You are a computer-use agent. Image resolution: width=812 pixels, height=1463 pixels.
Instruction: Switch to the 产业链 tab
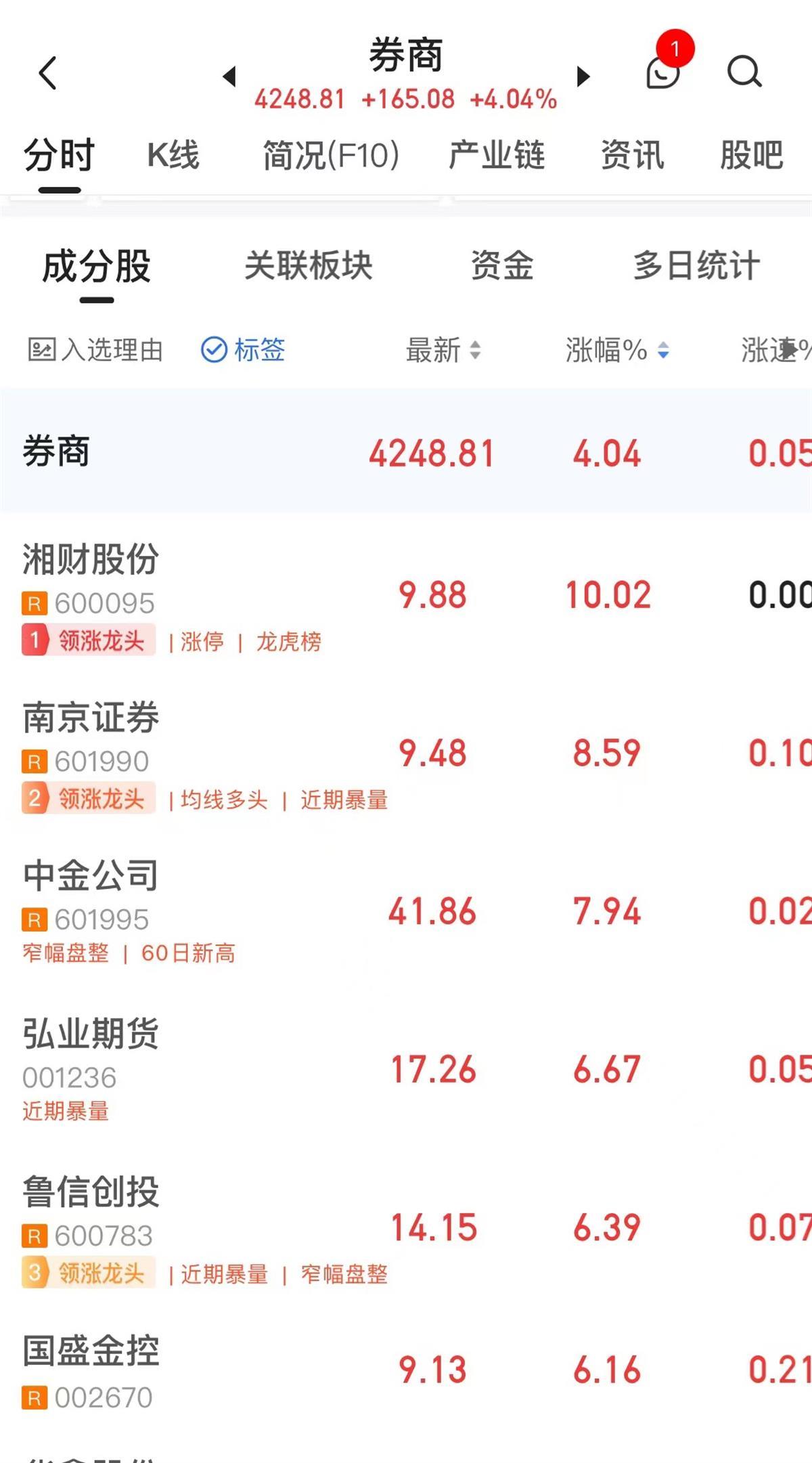coord(497,155)
